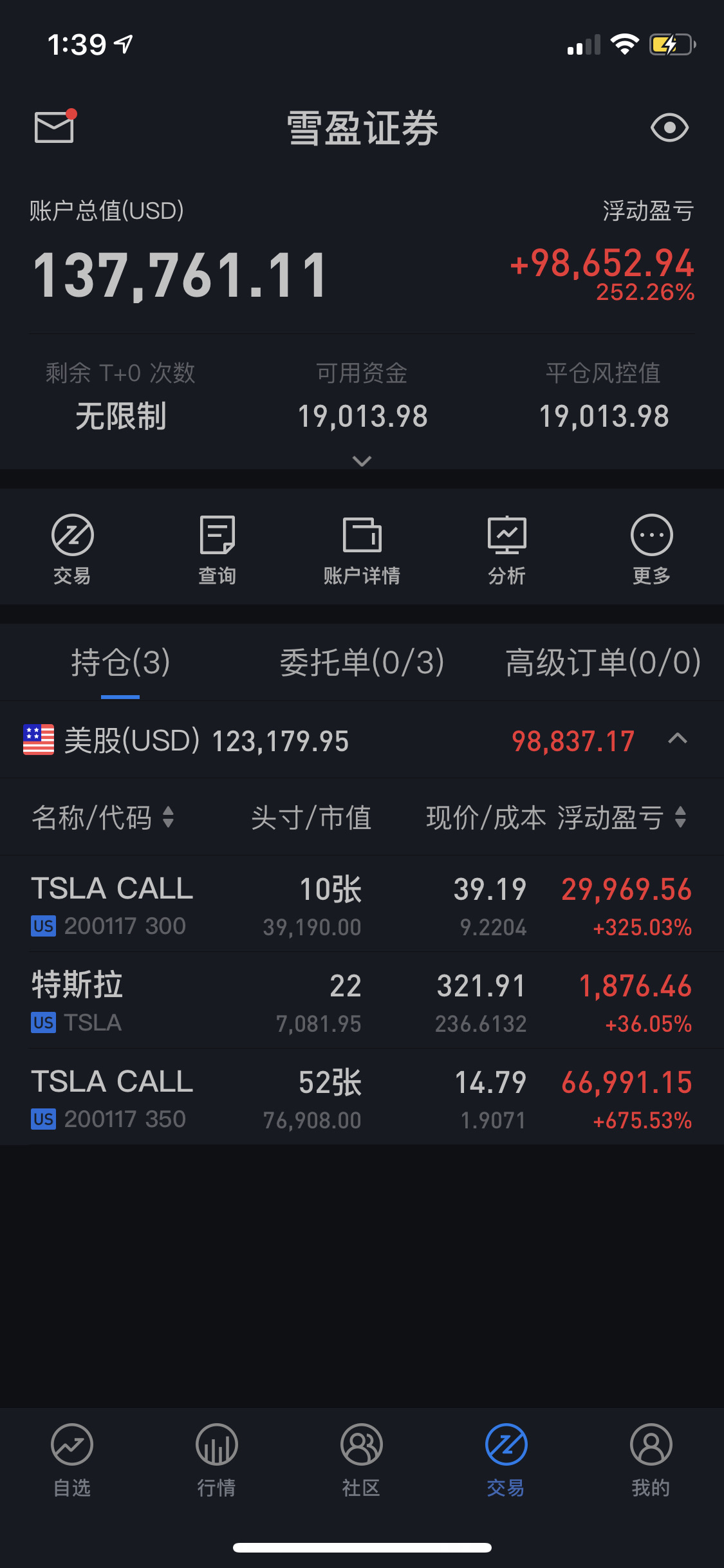Select the 持仓(3) tab

(120, 662)
